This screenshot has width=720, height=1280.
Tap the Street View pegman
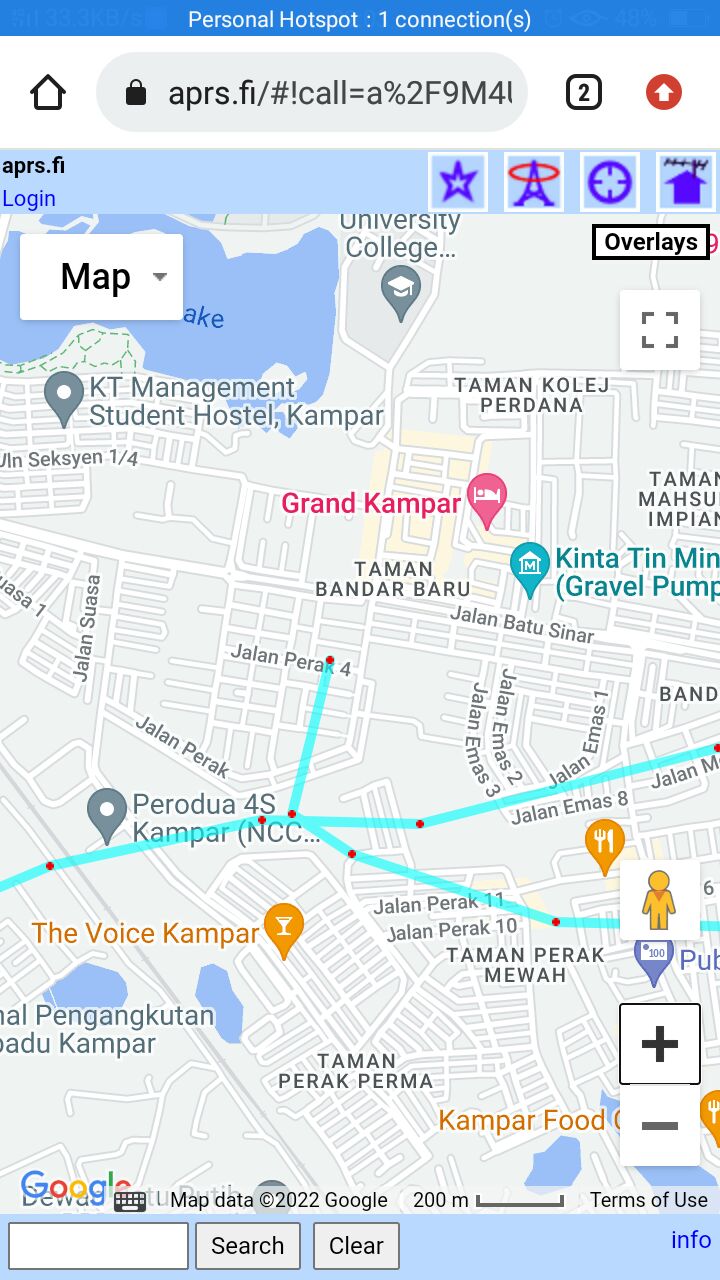click(659, 900)
